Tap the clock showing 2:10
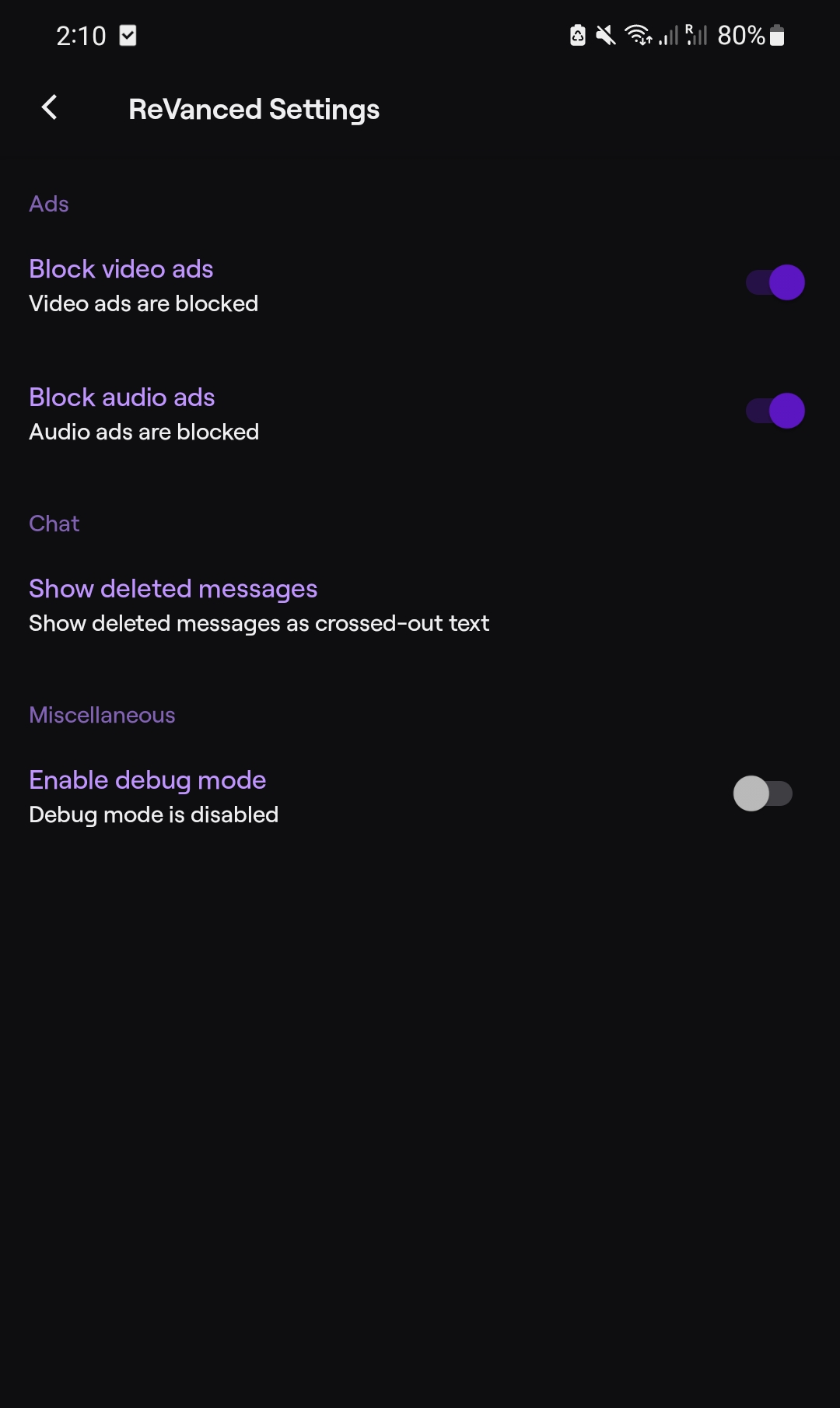840x1408 pixels. pyautogui.click(x=80, y=34)
